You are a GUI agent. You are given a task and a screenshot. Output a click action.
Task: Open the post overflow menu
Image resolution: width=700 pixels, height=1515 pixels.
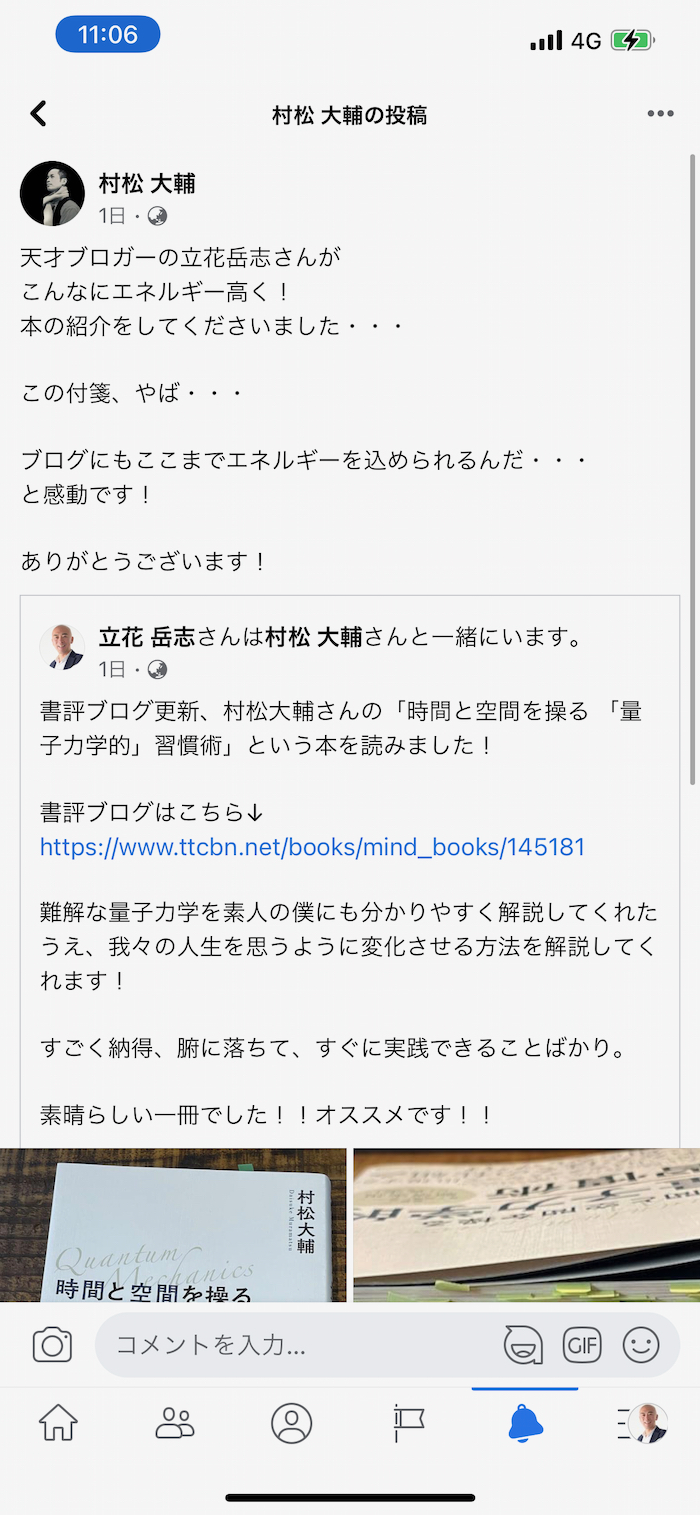(660, 114)
